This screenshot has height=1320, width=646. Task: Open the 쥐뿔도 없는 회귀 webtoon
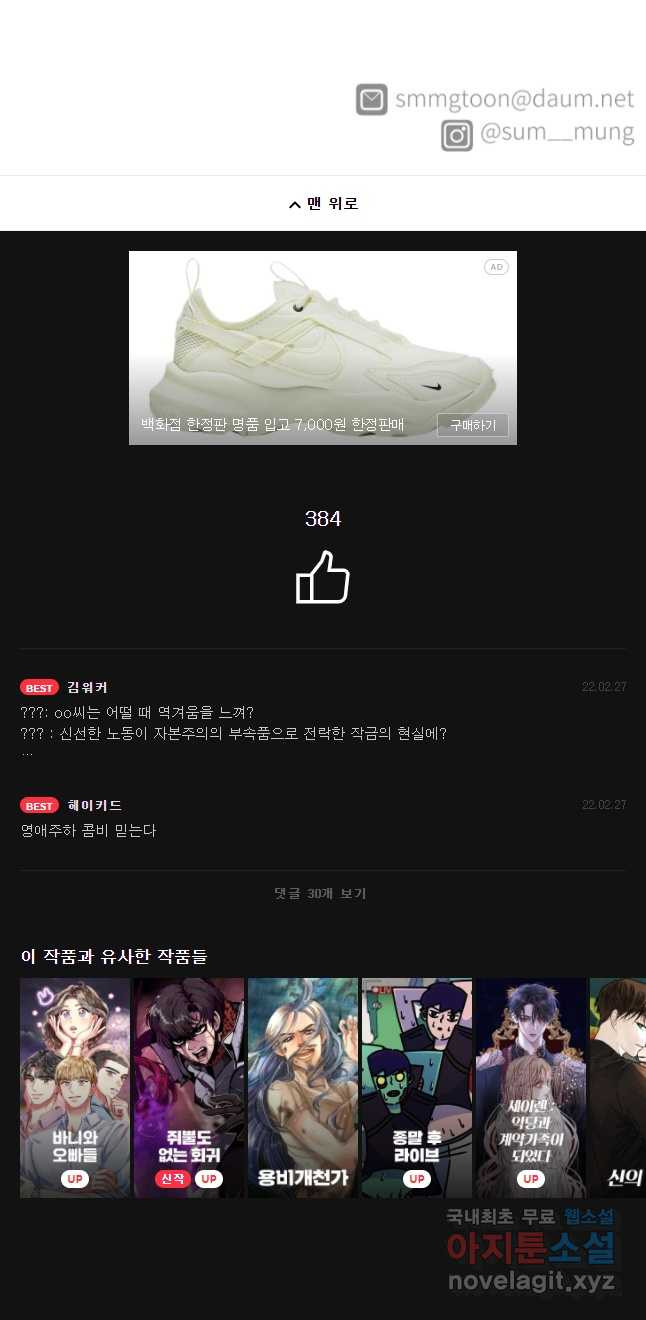pyautogui.click(x=189, y=1087)
